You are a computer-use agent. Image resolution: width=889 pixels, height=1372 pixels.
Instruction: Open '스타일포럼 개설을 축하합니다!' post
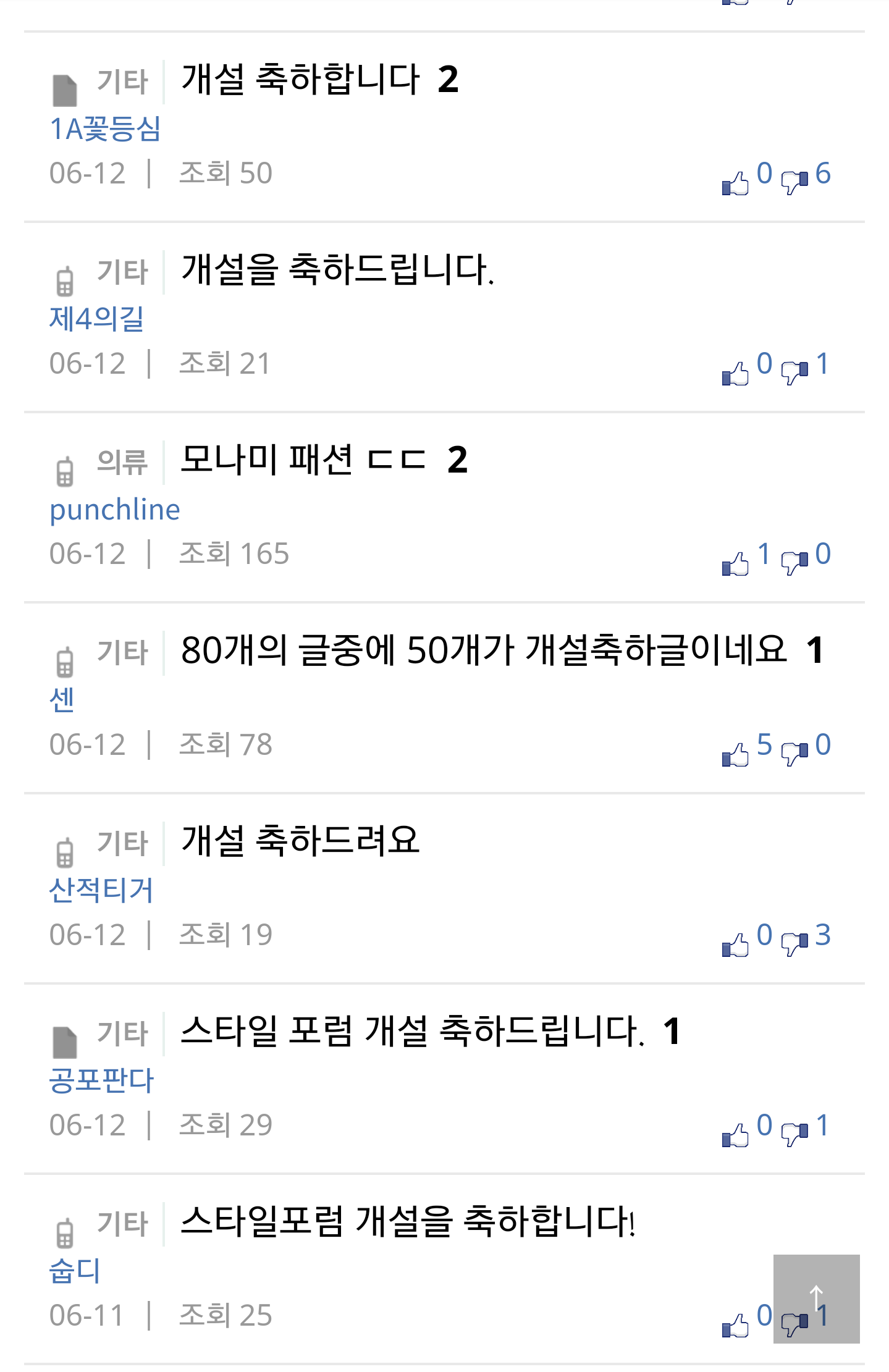[408, 1222]
